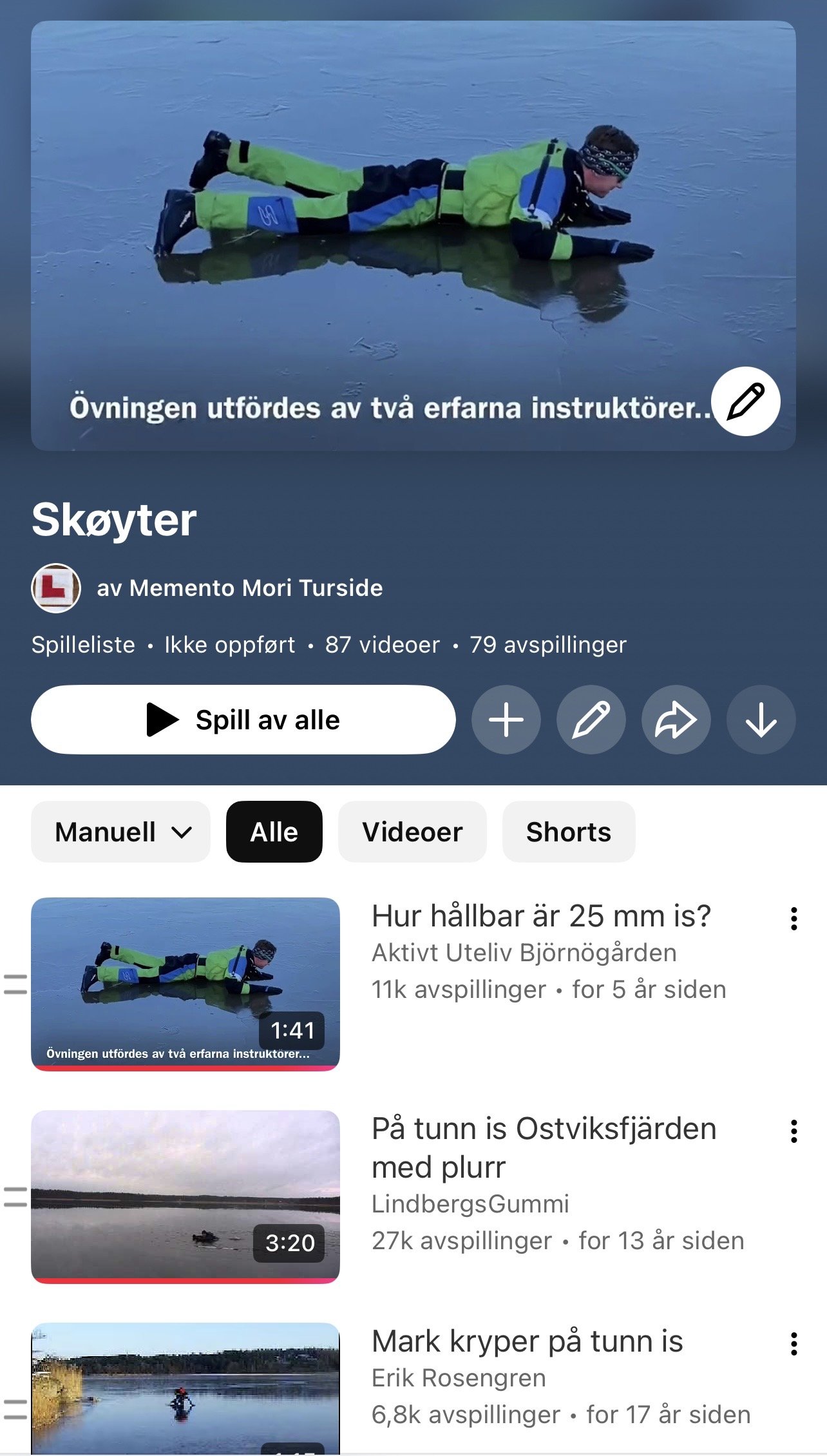This screenshot has height=1456, width=827.
Task: Download the playlist for offline viewing
Action: [x=761, y=720]
